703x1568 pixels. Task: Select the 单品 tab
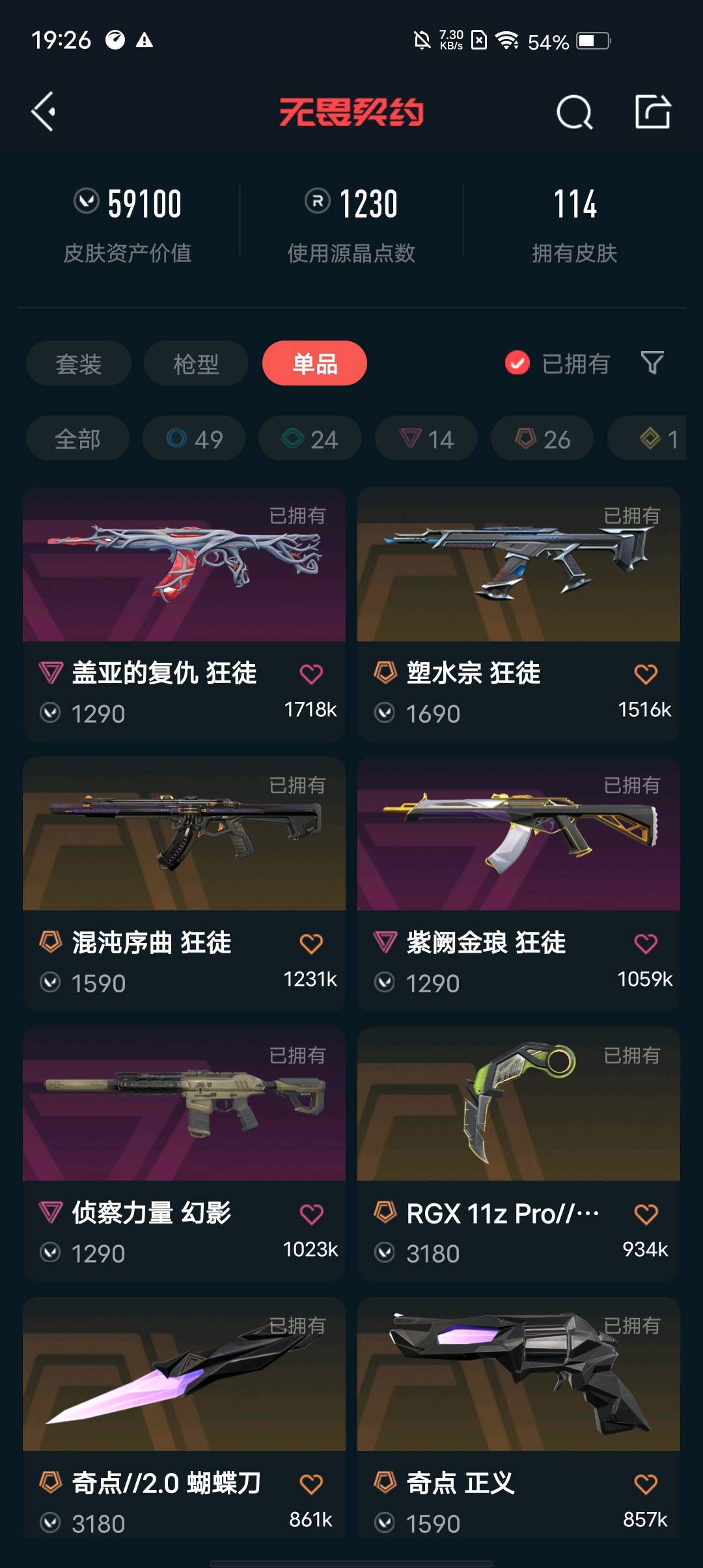314,363
